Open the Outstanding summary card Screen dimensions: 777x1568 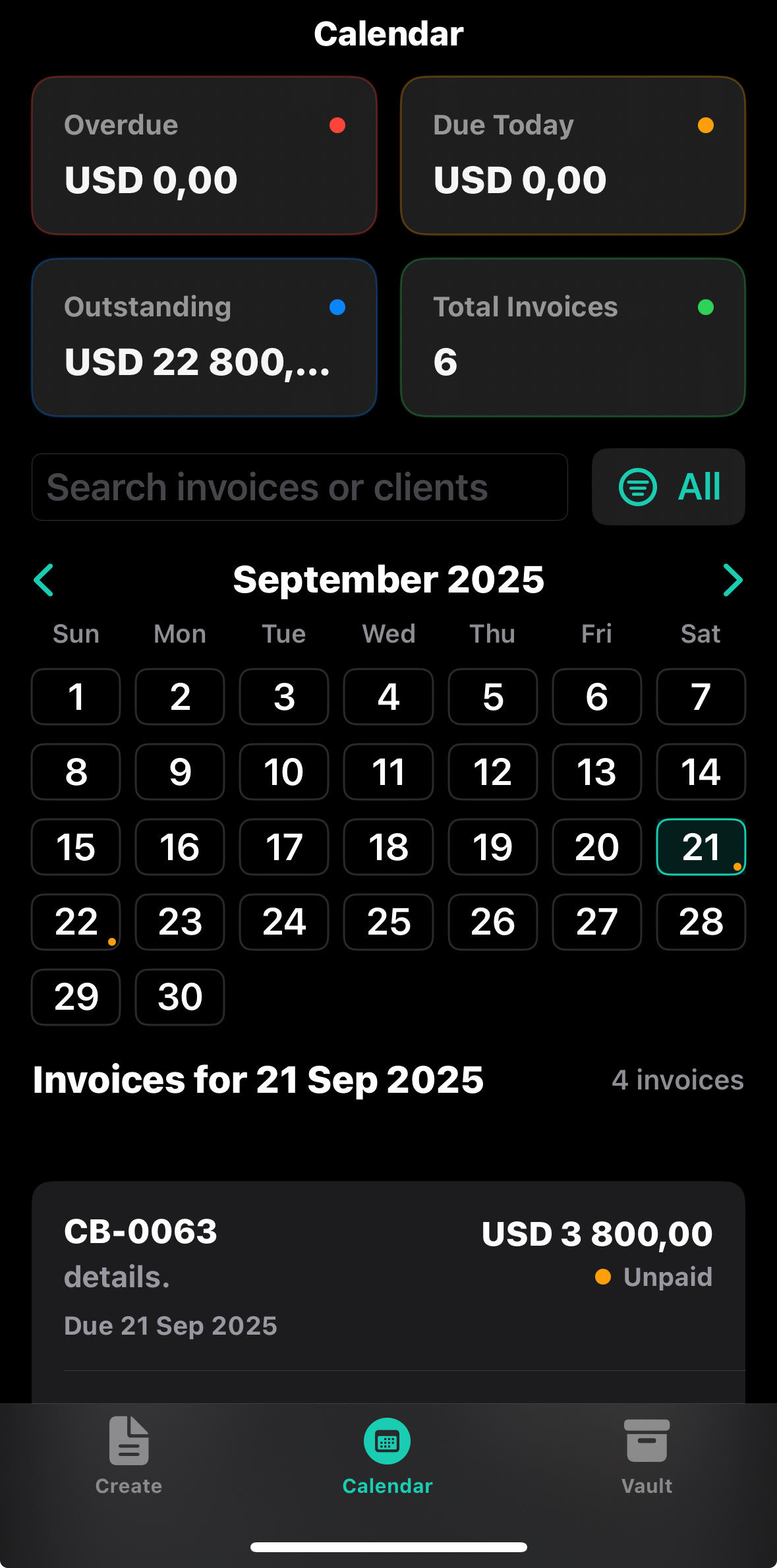coord(204,337)
